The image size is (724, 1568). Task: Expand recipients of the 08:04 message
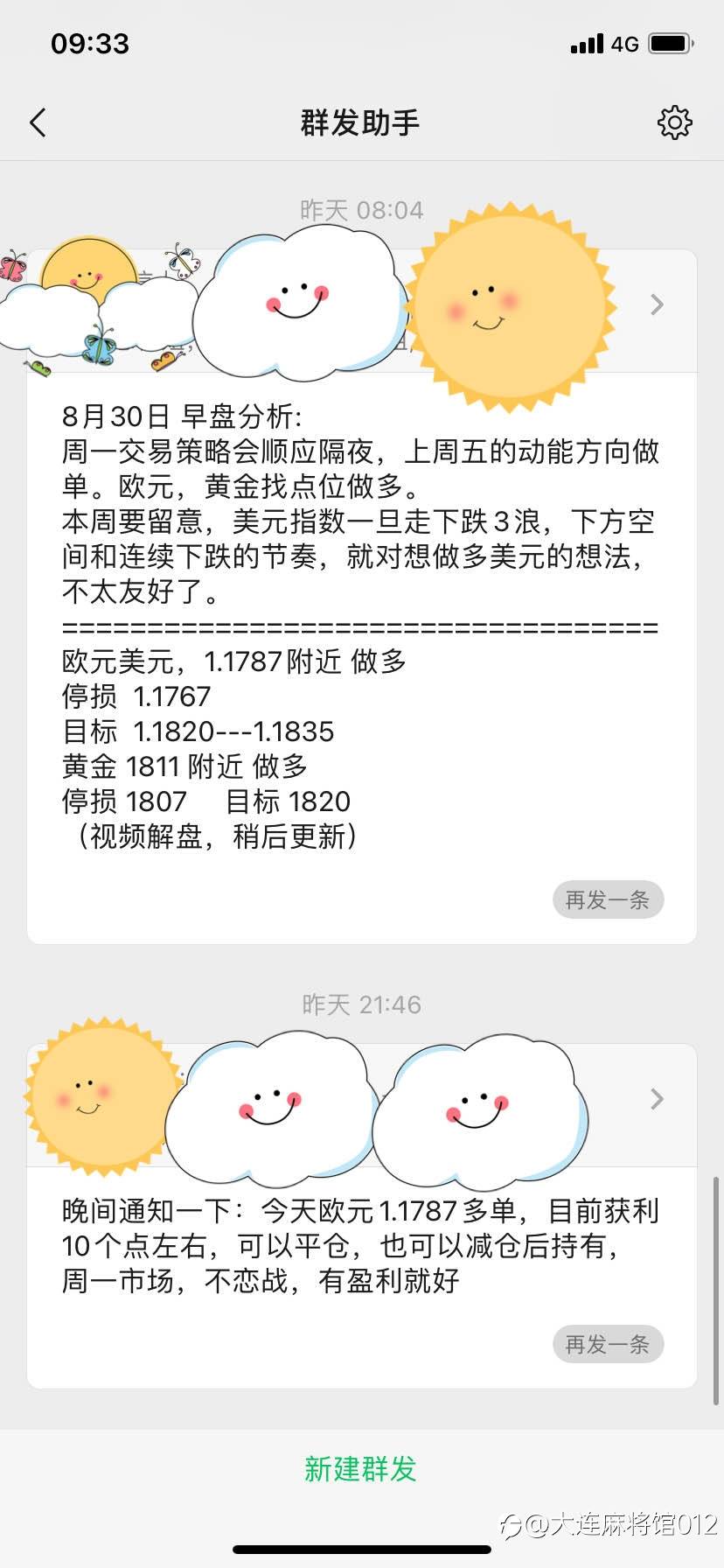(x=658, y=304)
